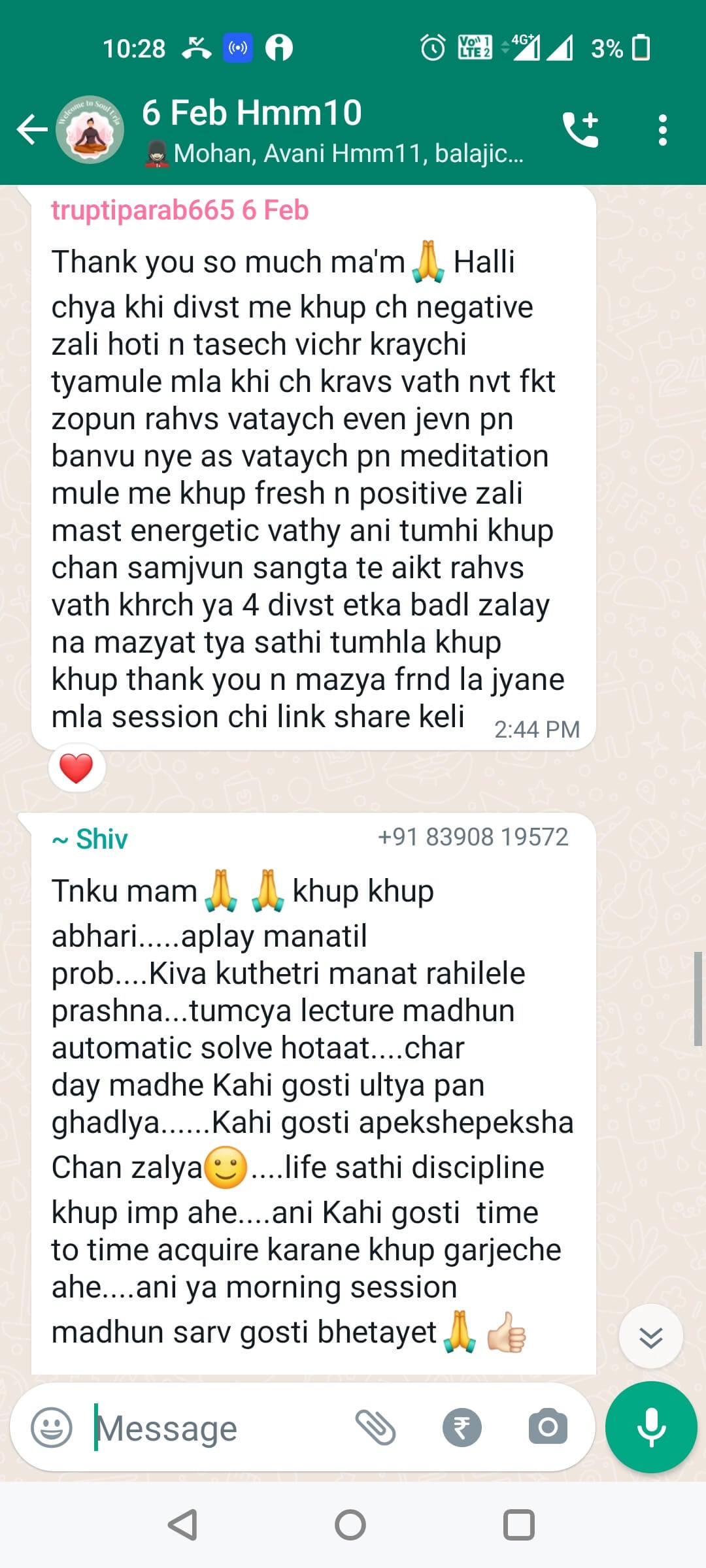Record a voice message with the mic

click(x=651, y=1428)
